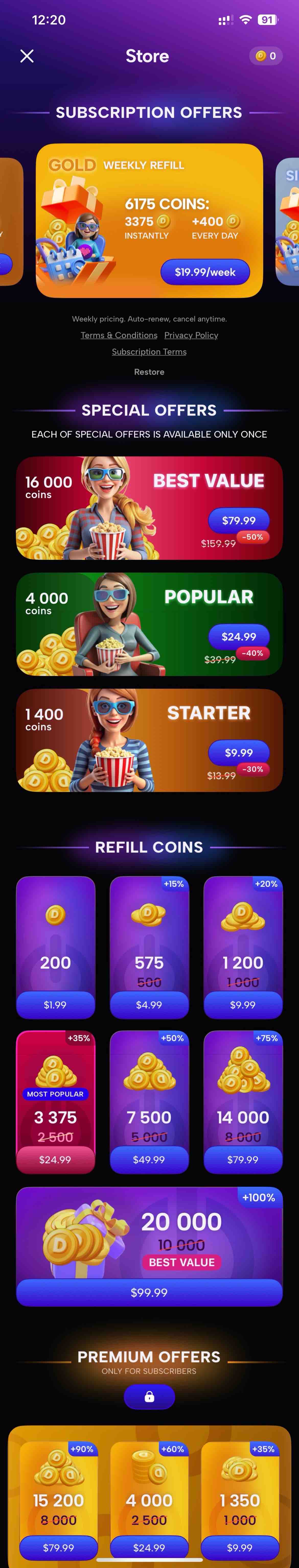
Task: Restore previous purchases
Action: pyautogui.click(x=149, y=372)
